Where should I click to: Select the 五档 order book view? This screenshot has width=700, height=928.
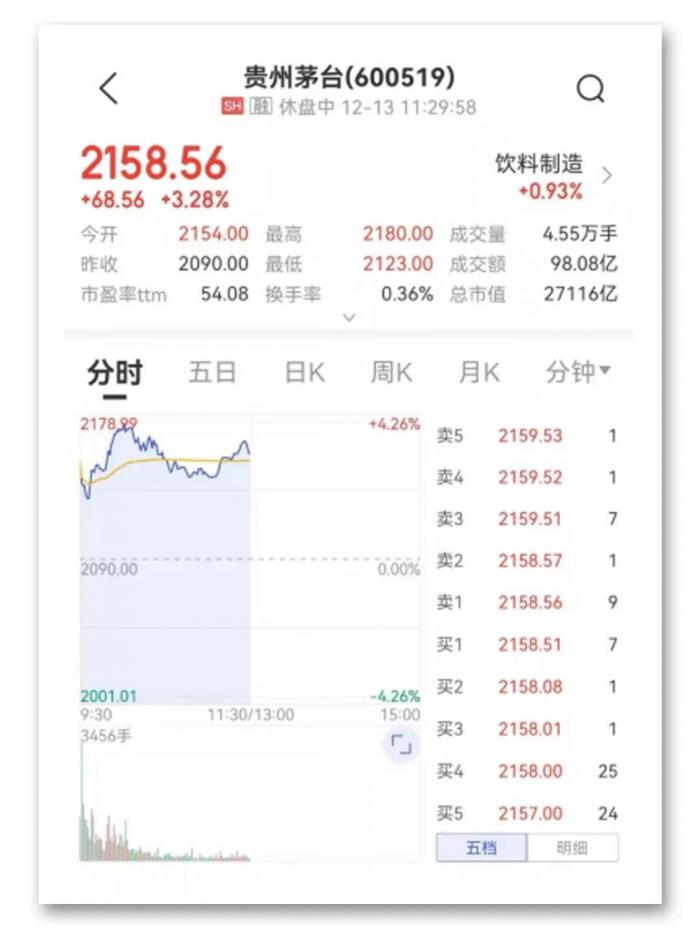(x=481, y=848)
